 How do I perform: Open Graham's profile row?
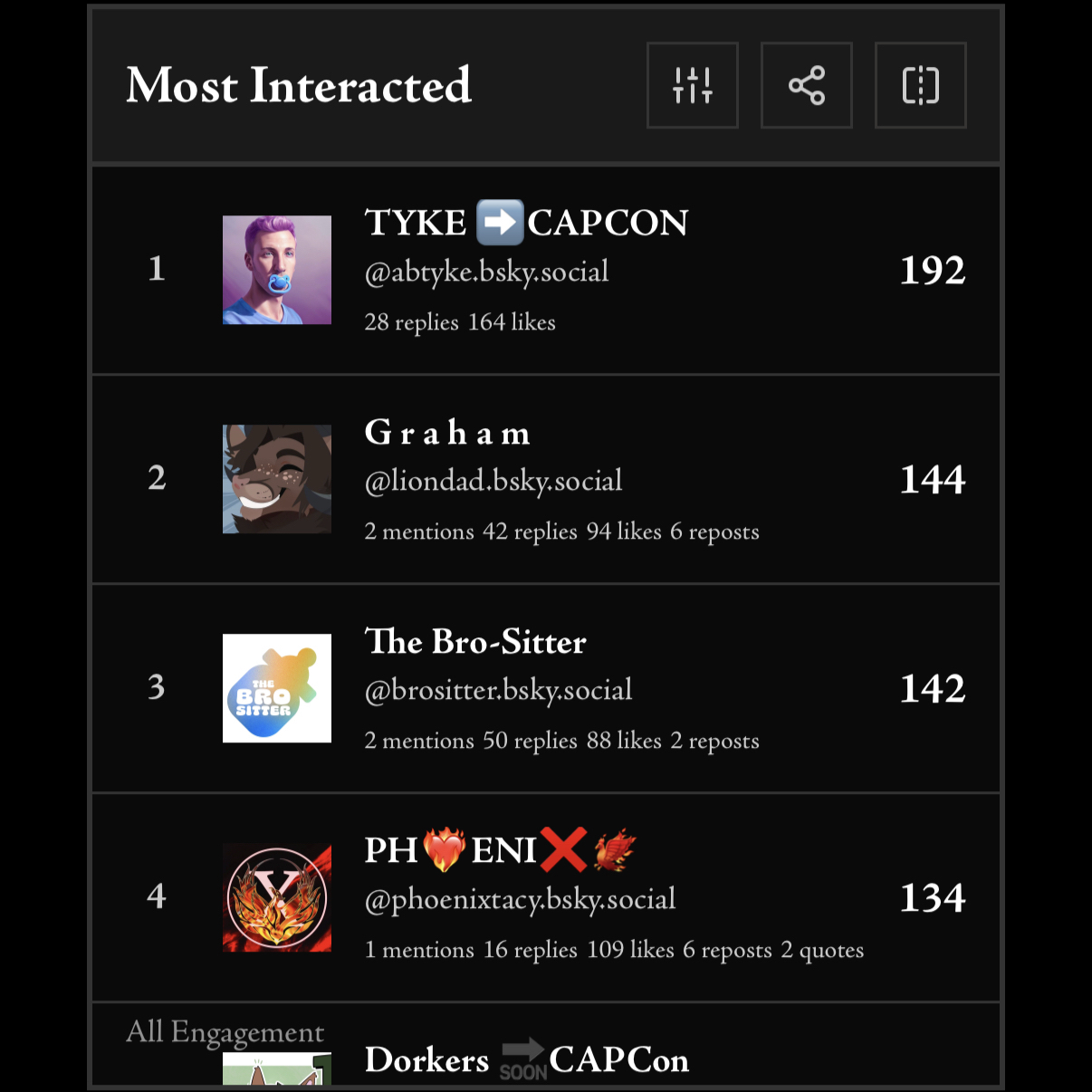point(546,479)
